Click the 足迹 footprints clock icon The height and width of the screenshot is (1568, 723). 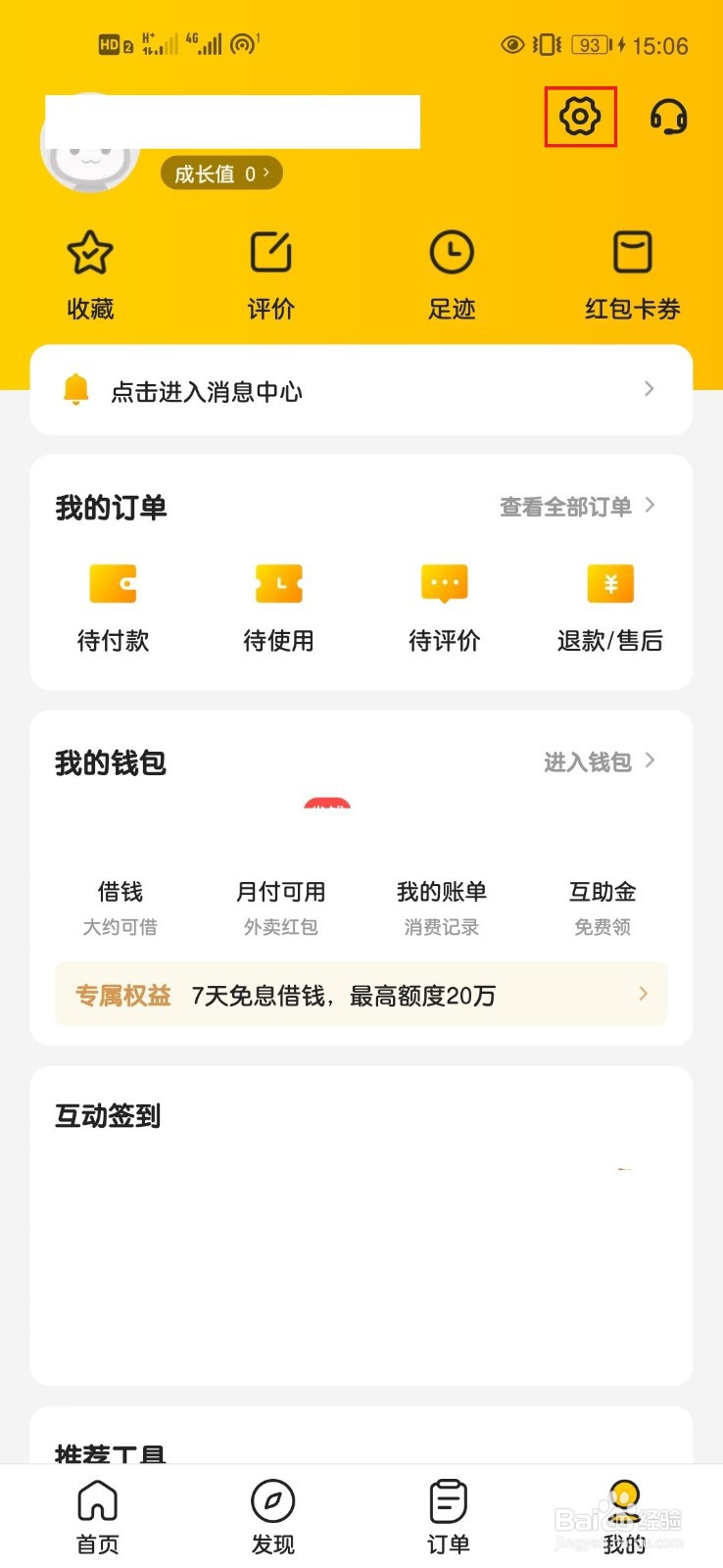[451, 253]
